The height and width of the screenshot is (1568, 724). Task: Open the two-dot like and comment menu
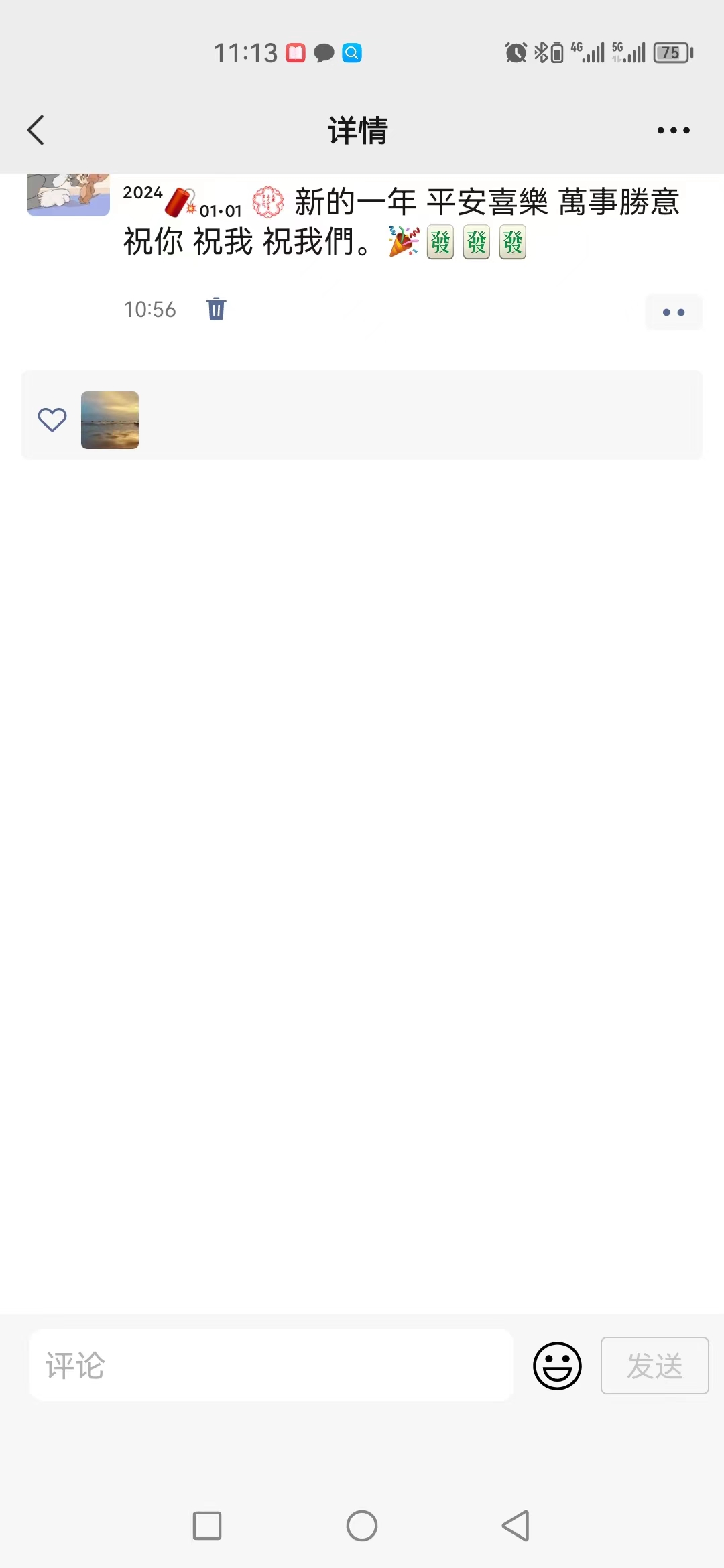tap(673, 312)
